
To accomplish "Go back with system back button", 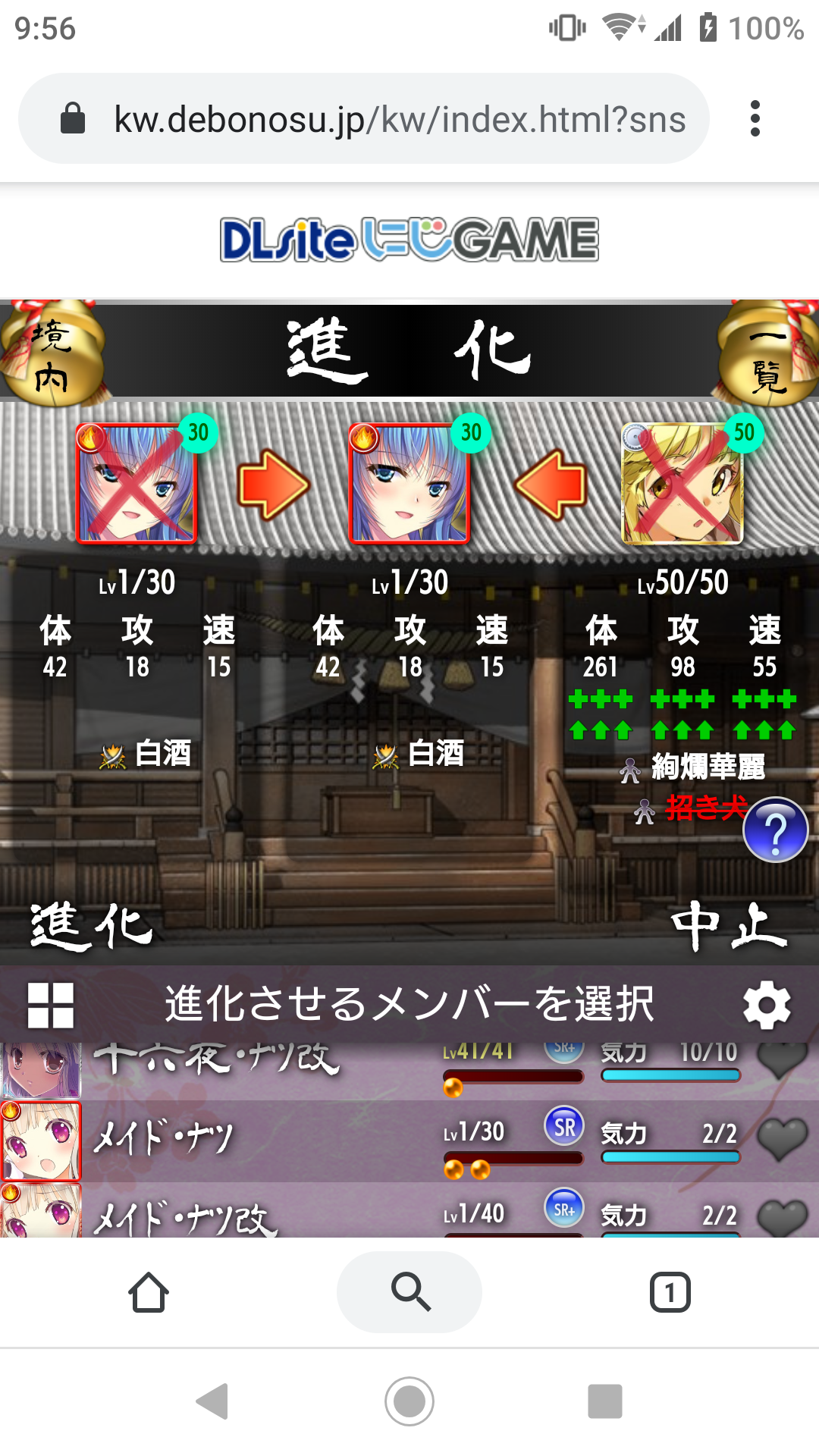I will [212, 1401].
